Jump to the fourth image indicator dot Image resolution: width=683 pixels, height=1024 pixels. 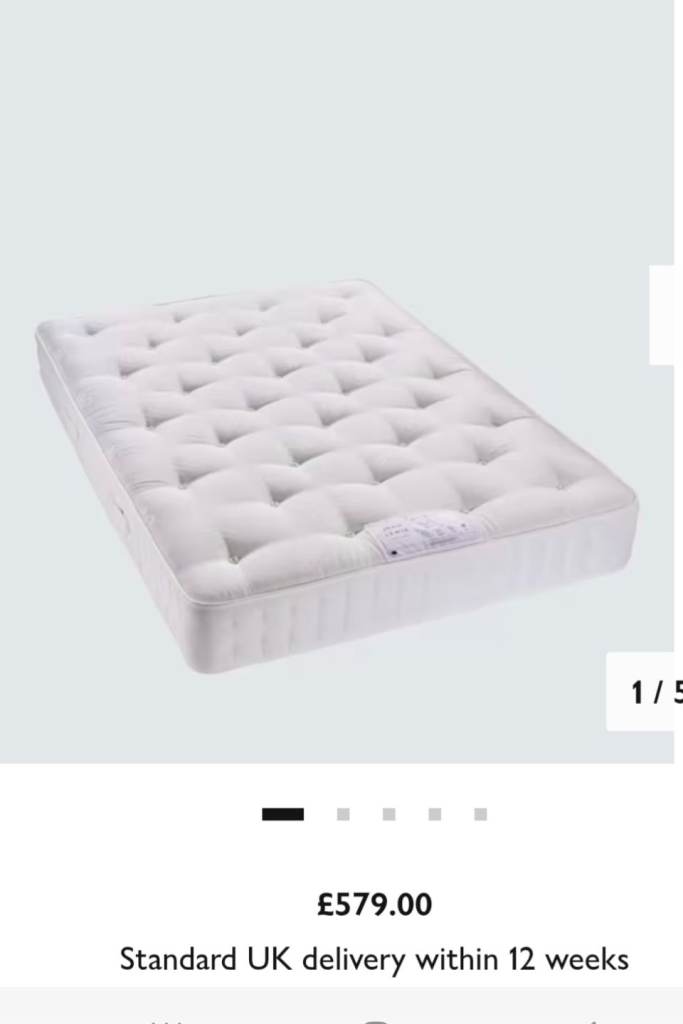click(435, 814)
